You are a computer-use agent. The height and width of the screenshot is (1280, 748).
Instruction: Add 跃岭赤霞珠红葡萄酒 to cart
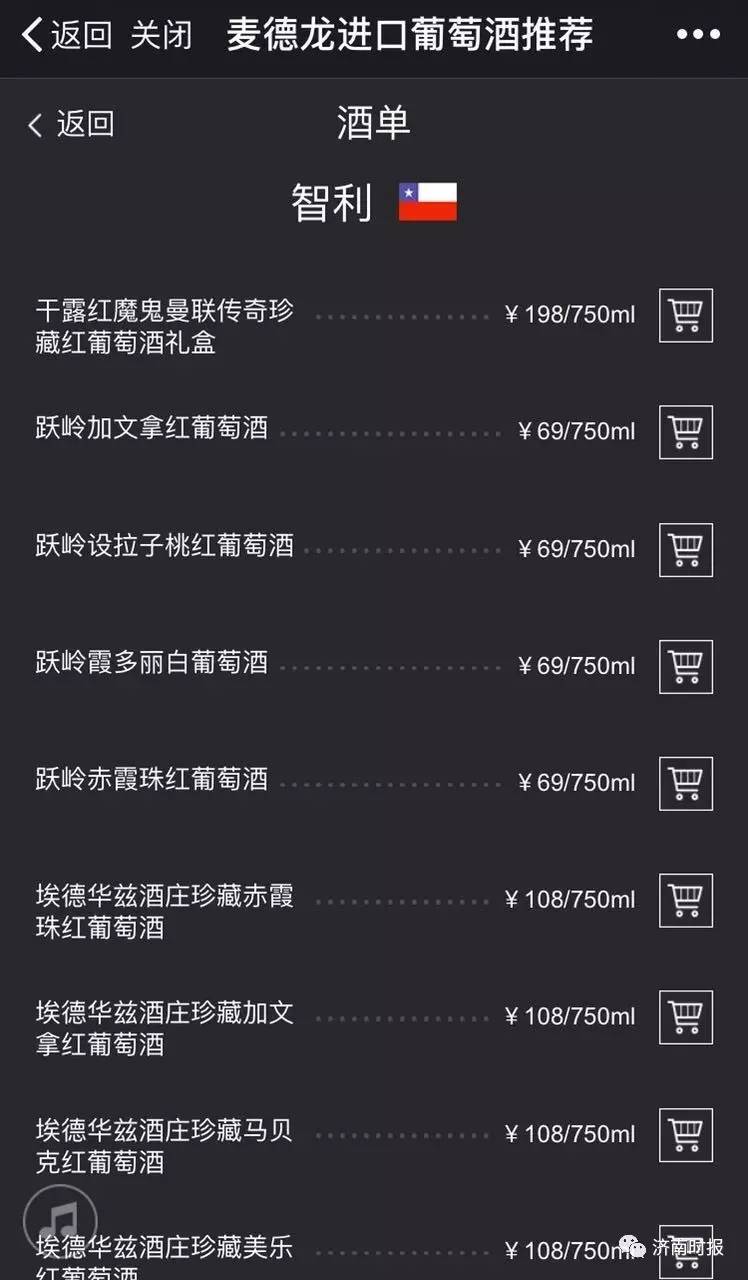pos(685,784)
